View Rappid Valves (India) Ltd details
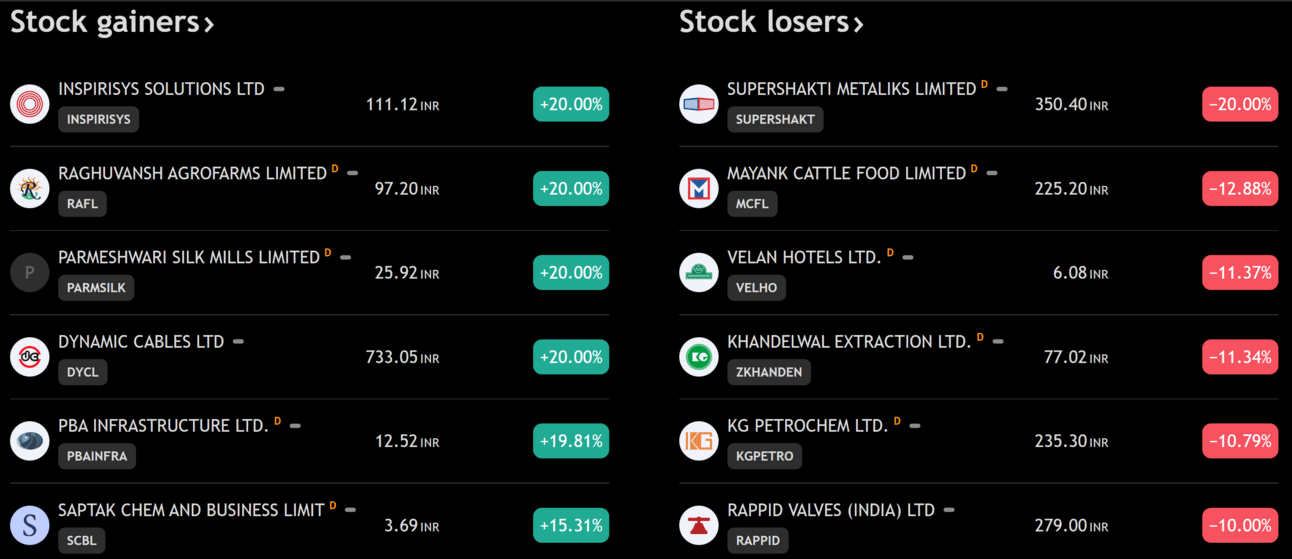 tap(831, 510)
